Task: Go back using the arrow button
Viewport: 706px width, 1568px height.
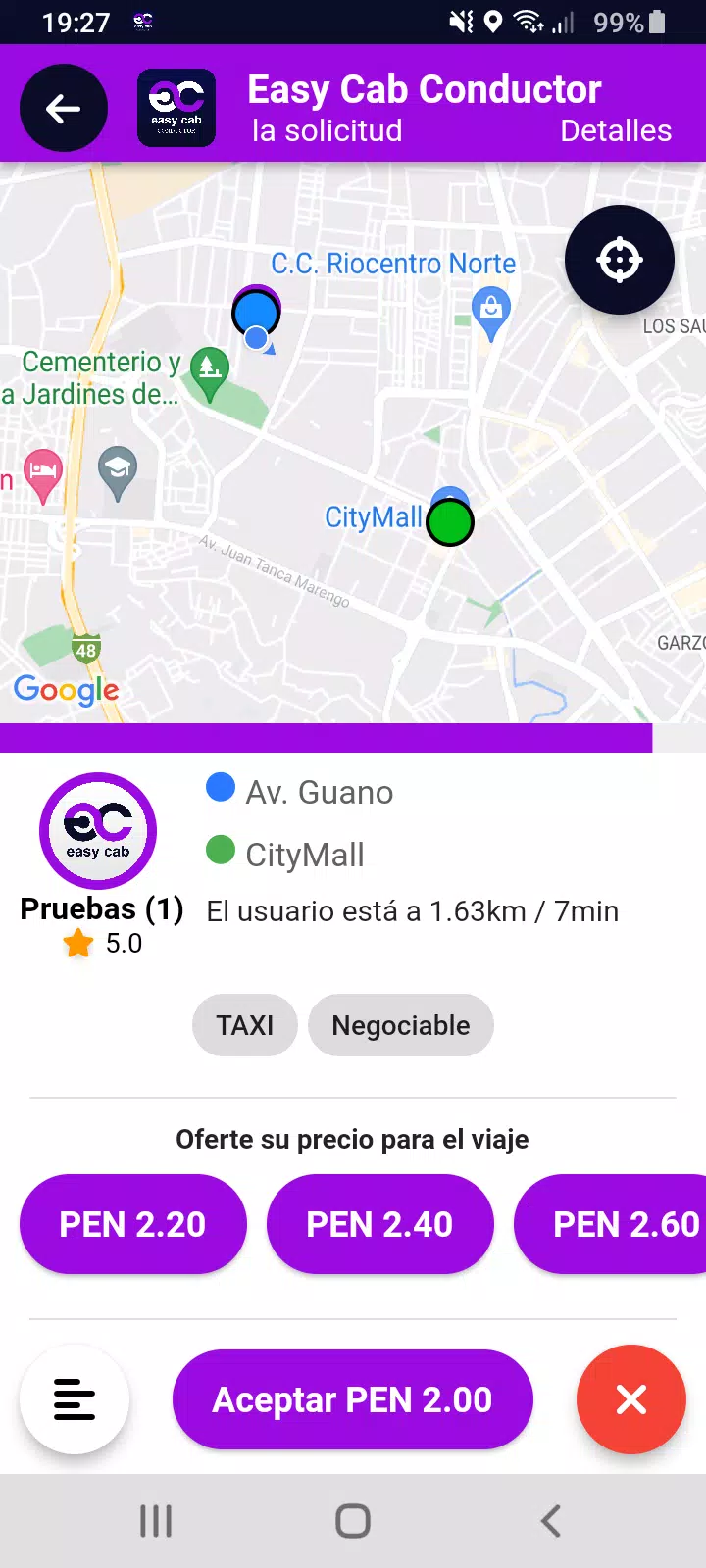Action: point(64,108)
